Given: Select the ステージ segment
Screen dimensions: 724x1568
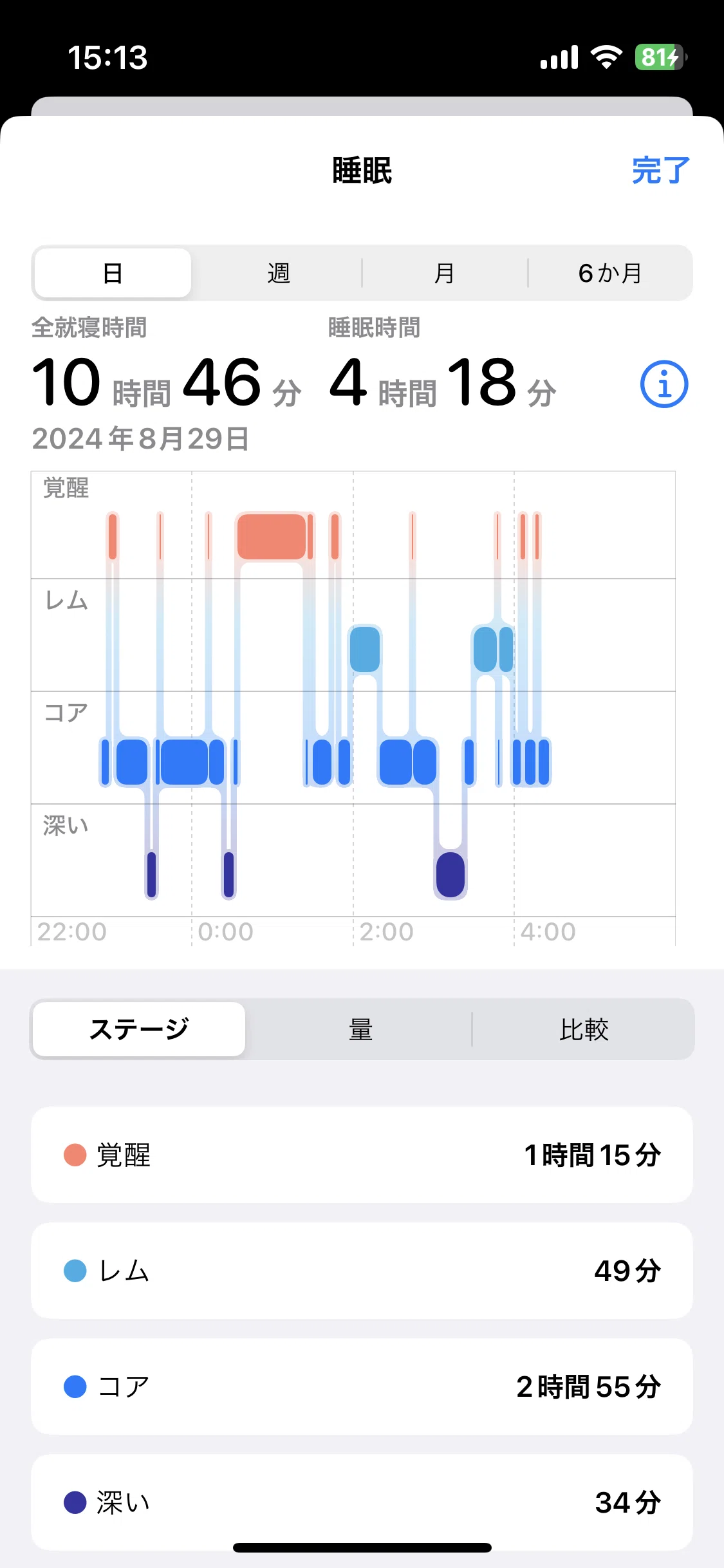Looking at the screenshot, I should 139,1029.
